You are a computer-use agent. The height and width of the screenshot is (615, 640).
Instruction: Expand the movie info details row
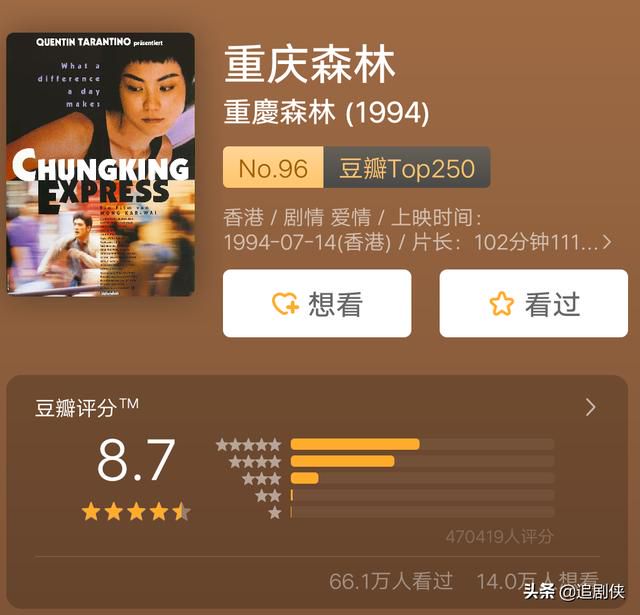(606, 242)
